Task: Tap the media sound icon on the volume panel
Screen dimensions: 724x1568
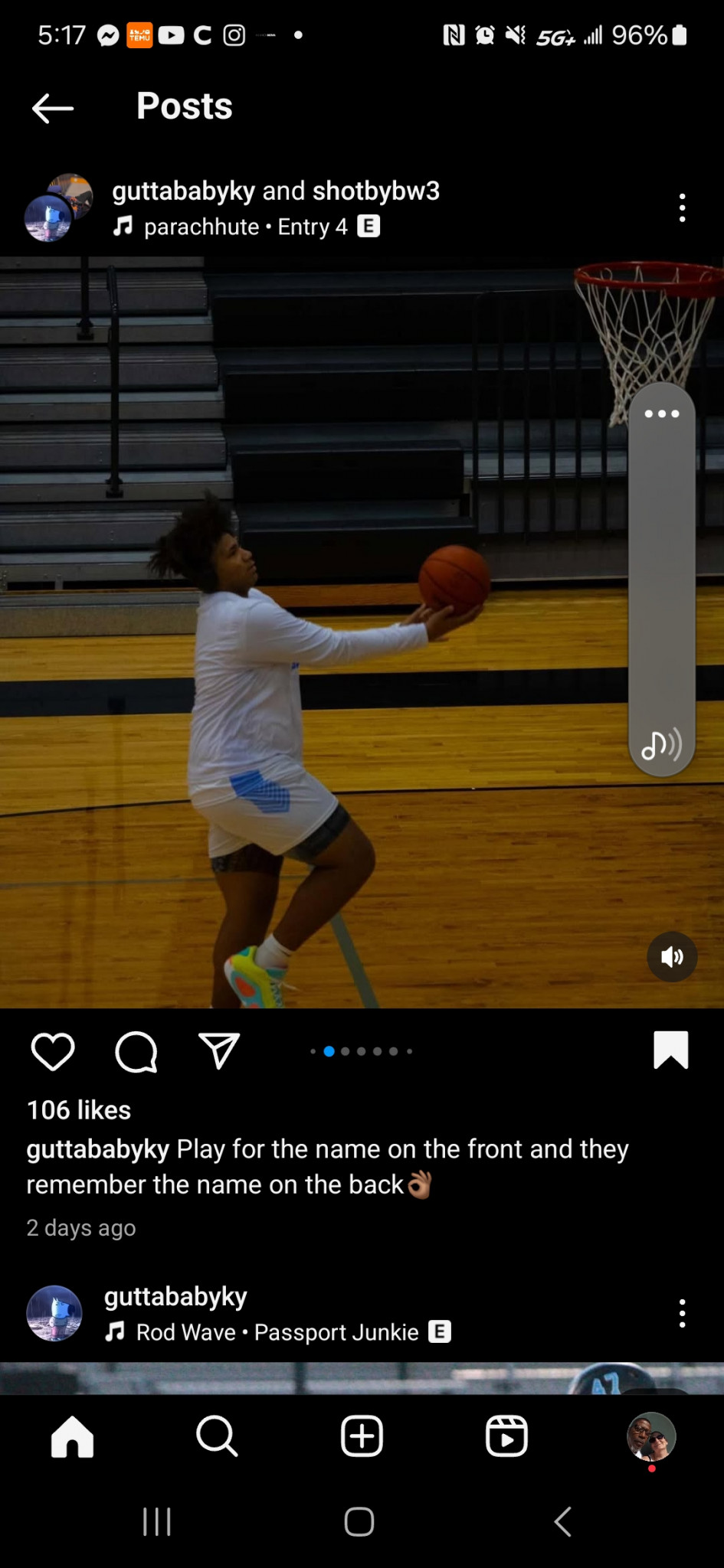Action: [x=661, y=744]
